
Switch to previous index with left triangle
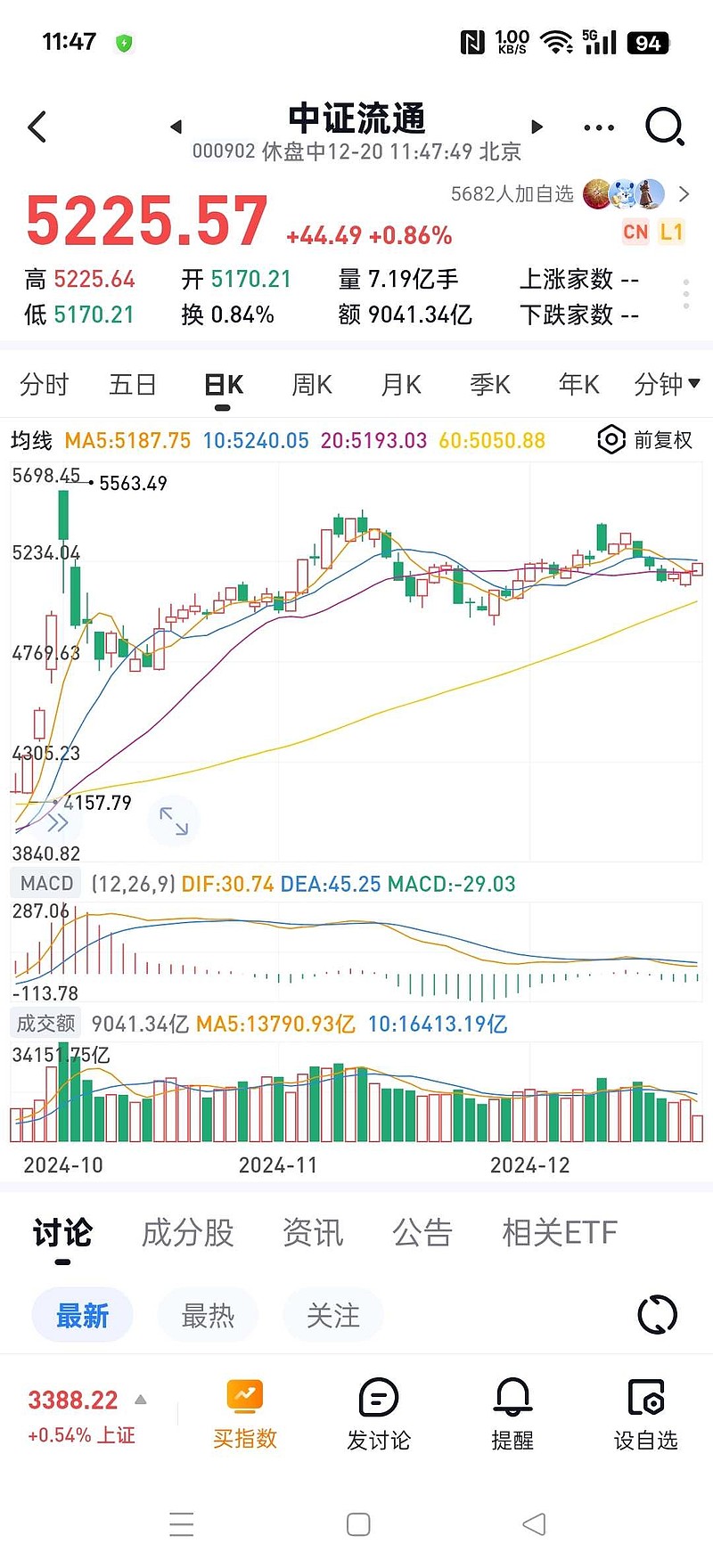(x=176, y=127)
